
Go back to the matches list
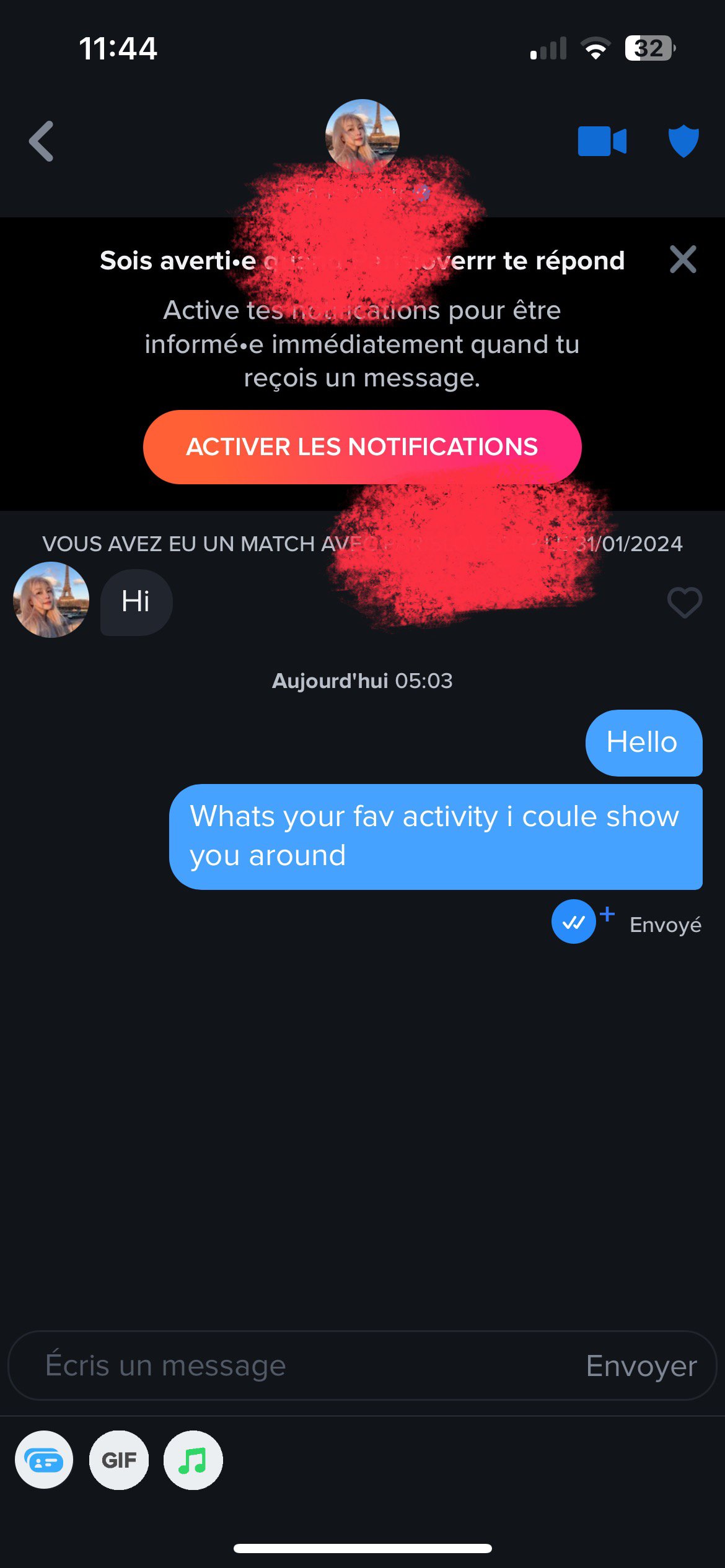tap(42, 141)
